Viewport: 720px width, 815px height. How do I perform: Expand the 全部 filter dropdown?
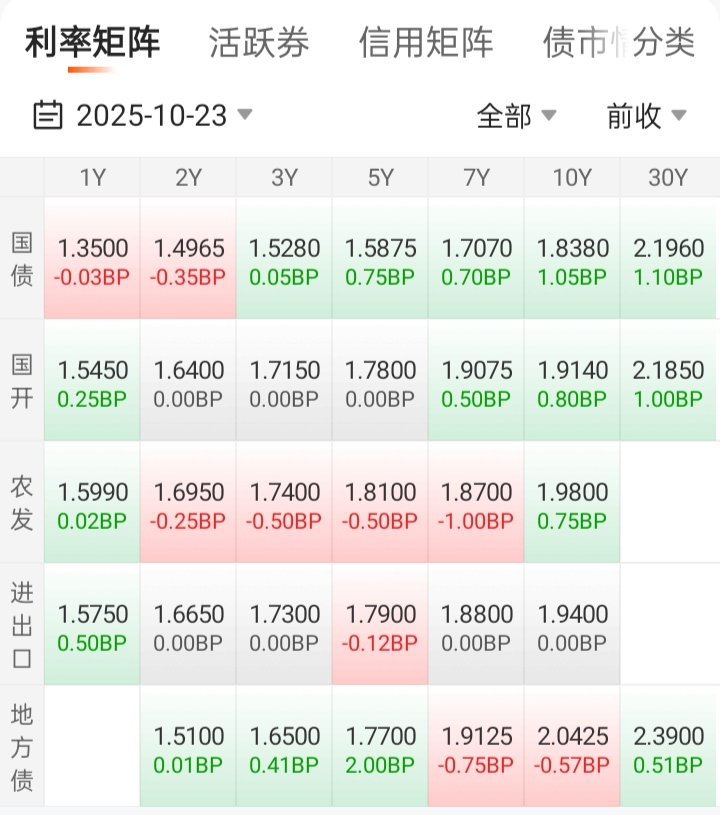tap(516, 116)
